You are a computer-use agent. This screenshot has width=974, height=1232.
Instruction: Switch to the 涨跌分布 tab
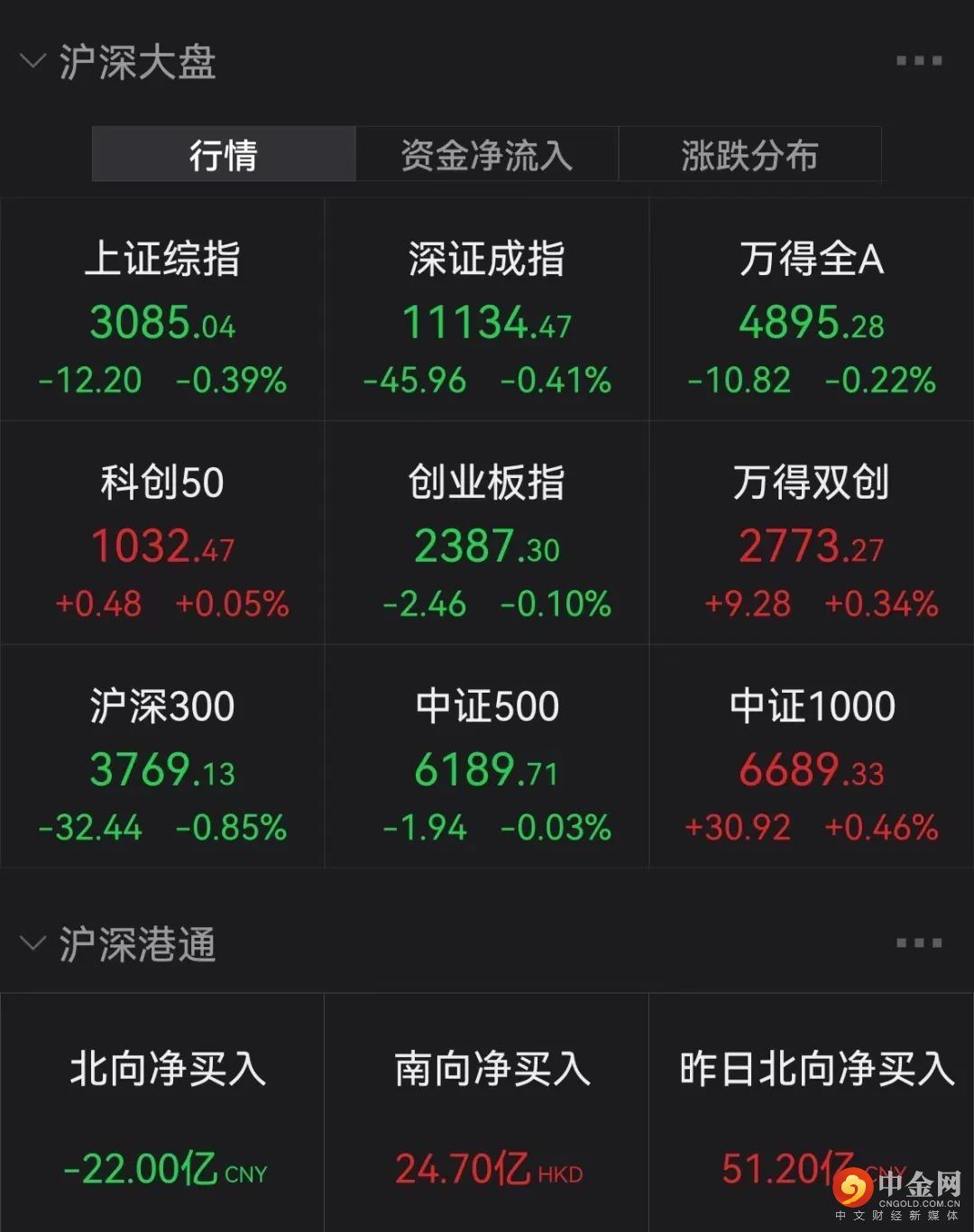pos(749,154)
